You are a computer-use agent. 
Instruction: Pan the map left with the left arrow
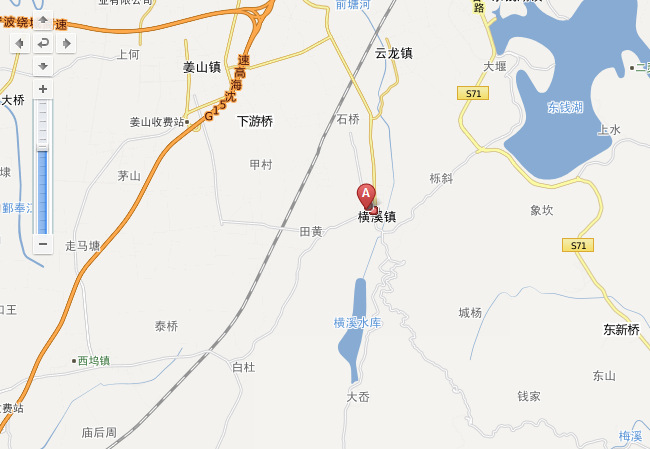pyautogui.click(x=18, y=43)
